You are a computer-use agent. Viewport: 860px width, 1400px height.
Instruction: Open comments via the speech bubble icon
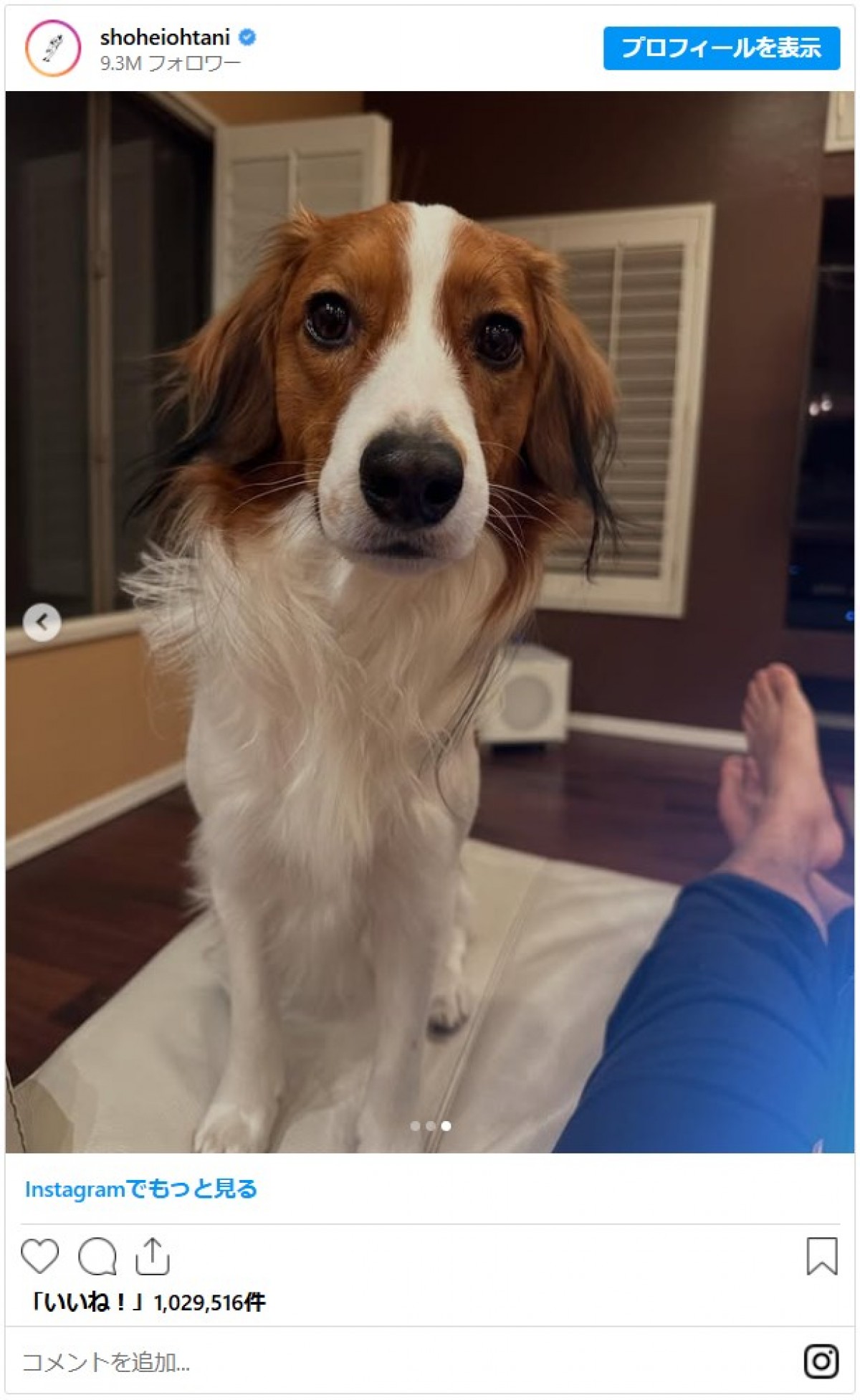coord(97,1256)
